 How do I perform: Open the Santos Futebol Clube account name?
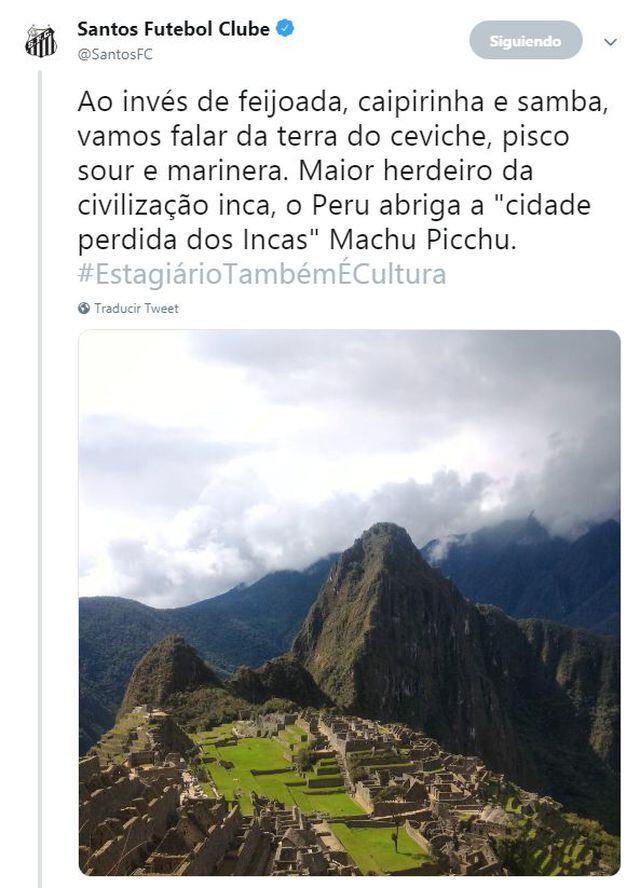pyautogui.click(x=173, y=29)
